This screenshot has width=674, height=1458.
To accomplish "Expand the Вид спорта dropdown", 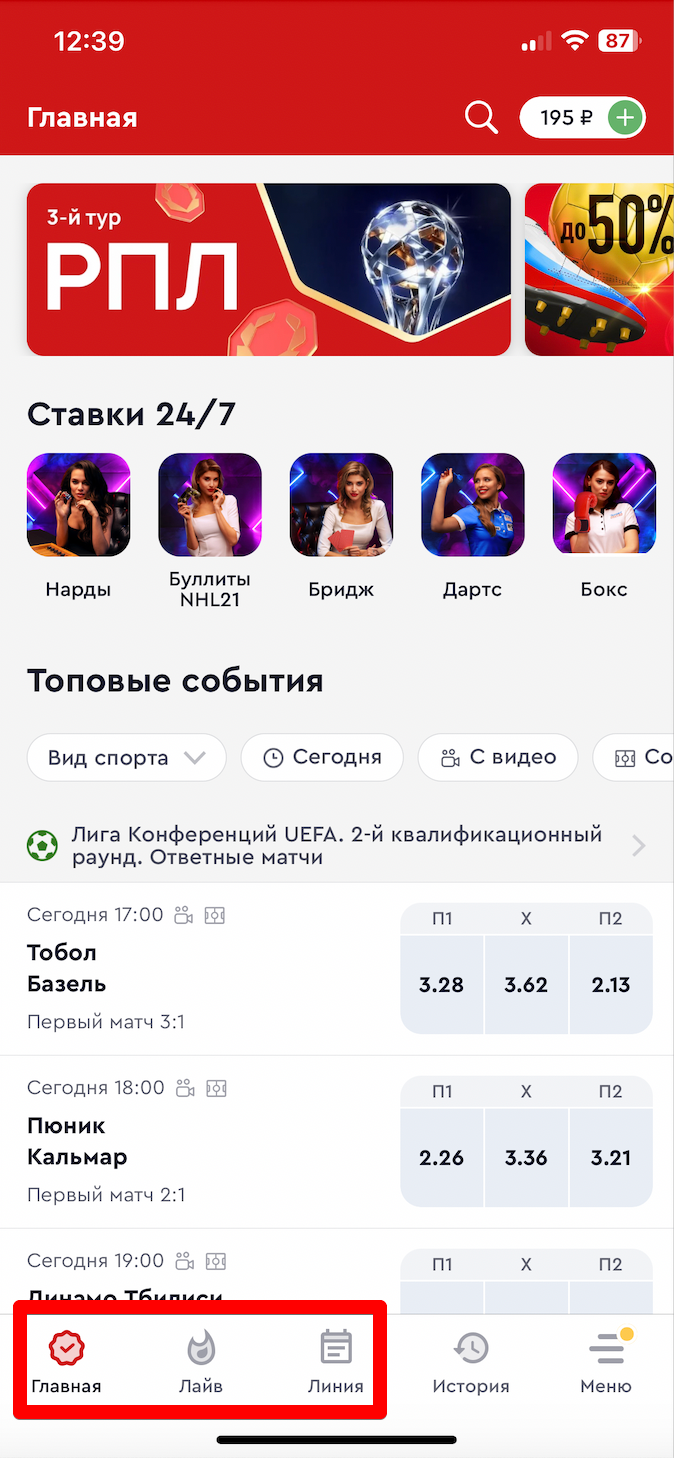I will point(127,757).
